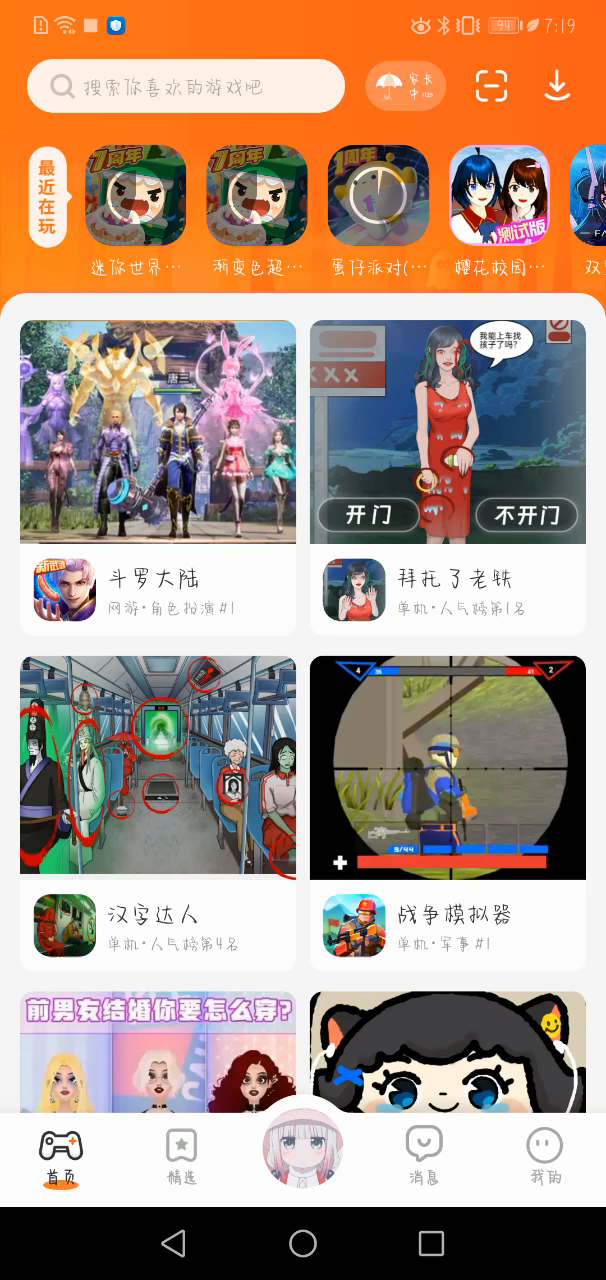Tap the center anime avatar button
Image resolution: width=606 pixels, height=1280 pixels.
coord(303,1148)
